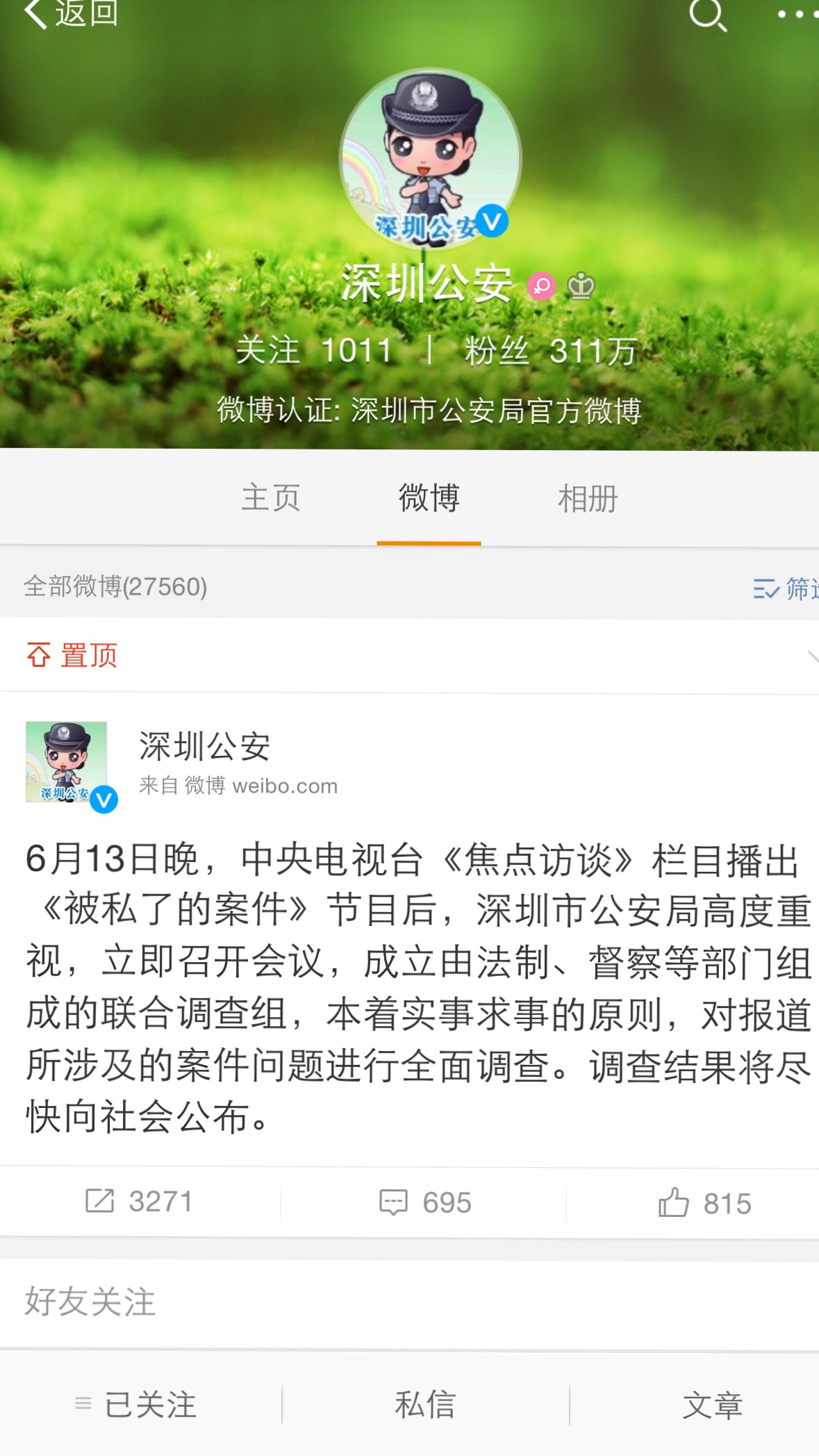Switch to the 相册 tab
Viewport: 819px width, 1456px height.
[x=588, y=498]
